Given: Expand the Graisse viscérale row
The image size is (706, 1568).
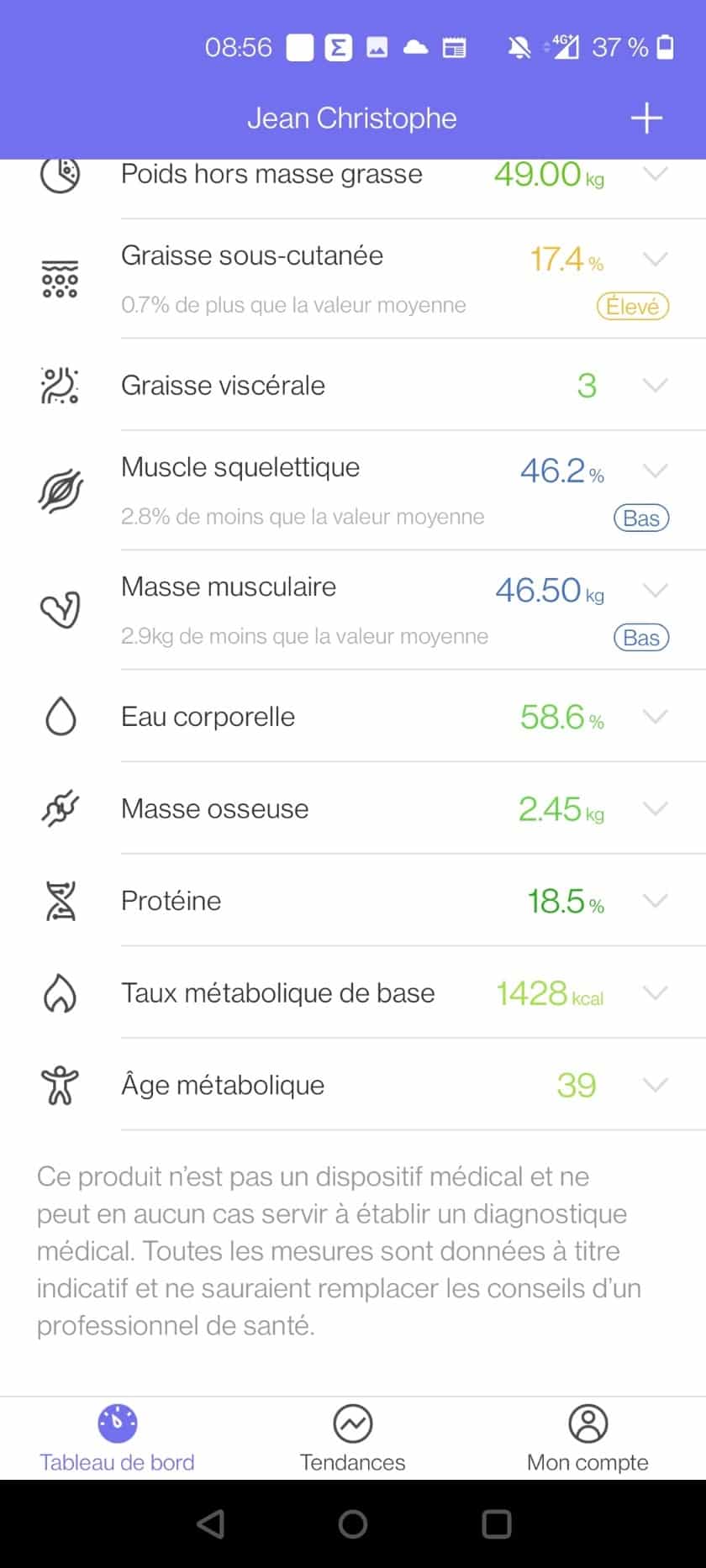Looking at the screenshot, I should pos(655,385).
